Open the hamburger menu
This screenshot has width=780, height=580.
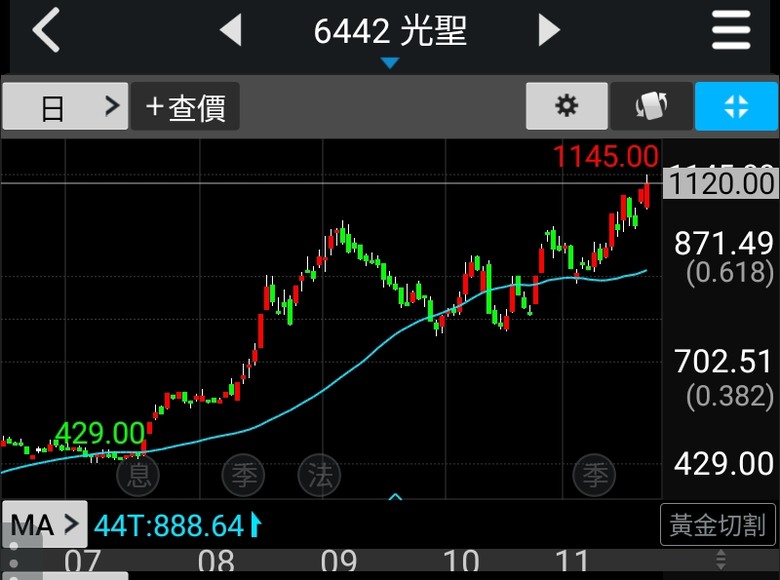731,31
